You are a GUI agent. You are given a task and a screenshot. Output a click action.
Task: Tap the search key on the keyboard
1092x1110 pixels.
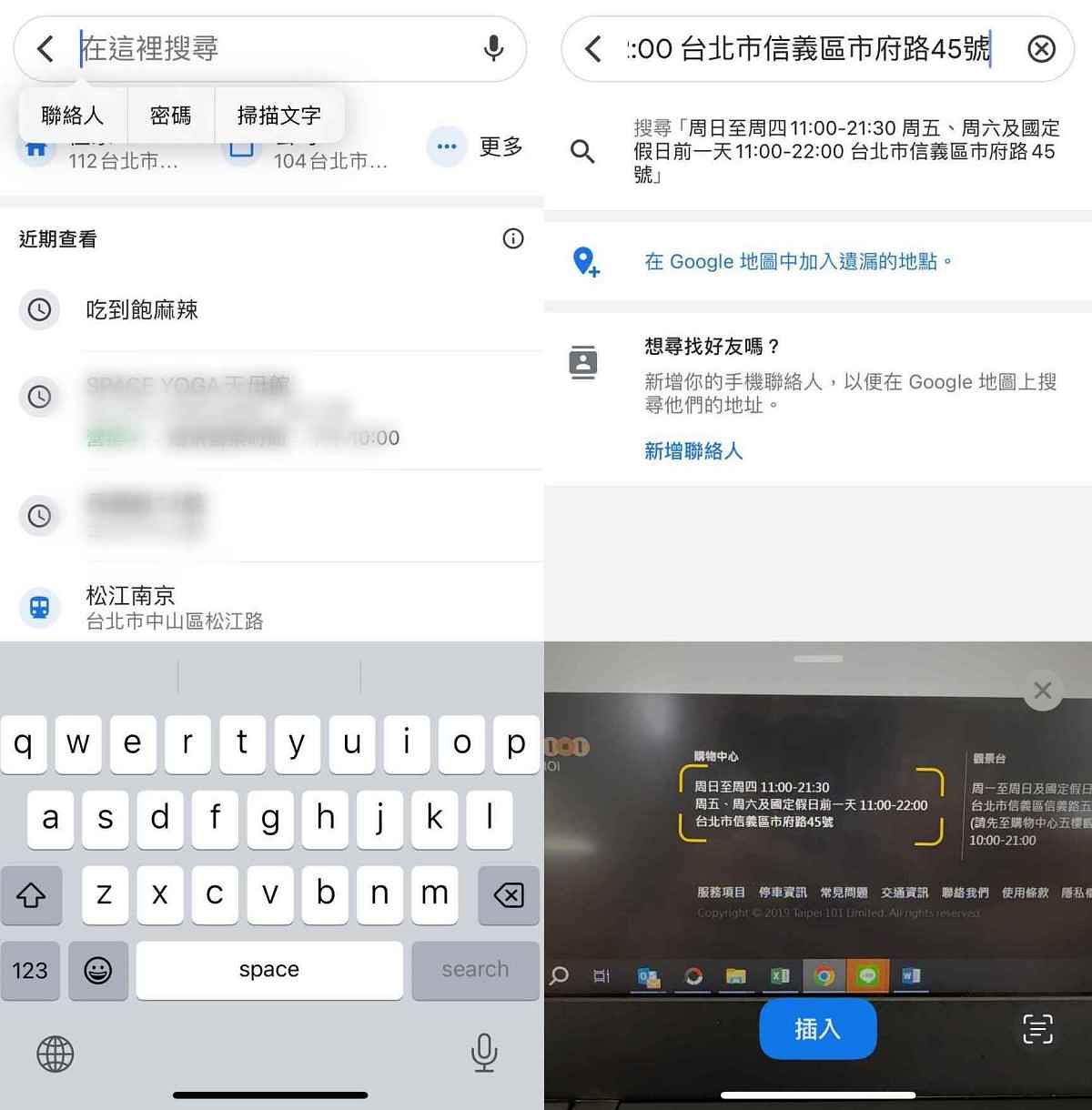point(475,970)
